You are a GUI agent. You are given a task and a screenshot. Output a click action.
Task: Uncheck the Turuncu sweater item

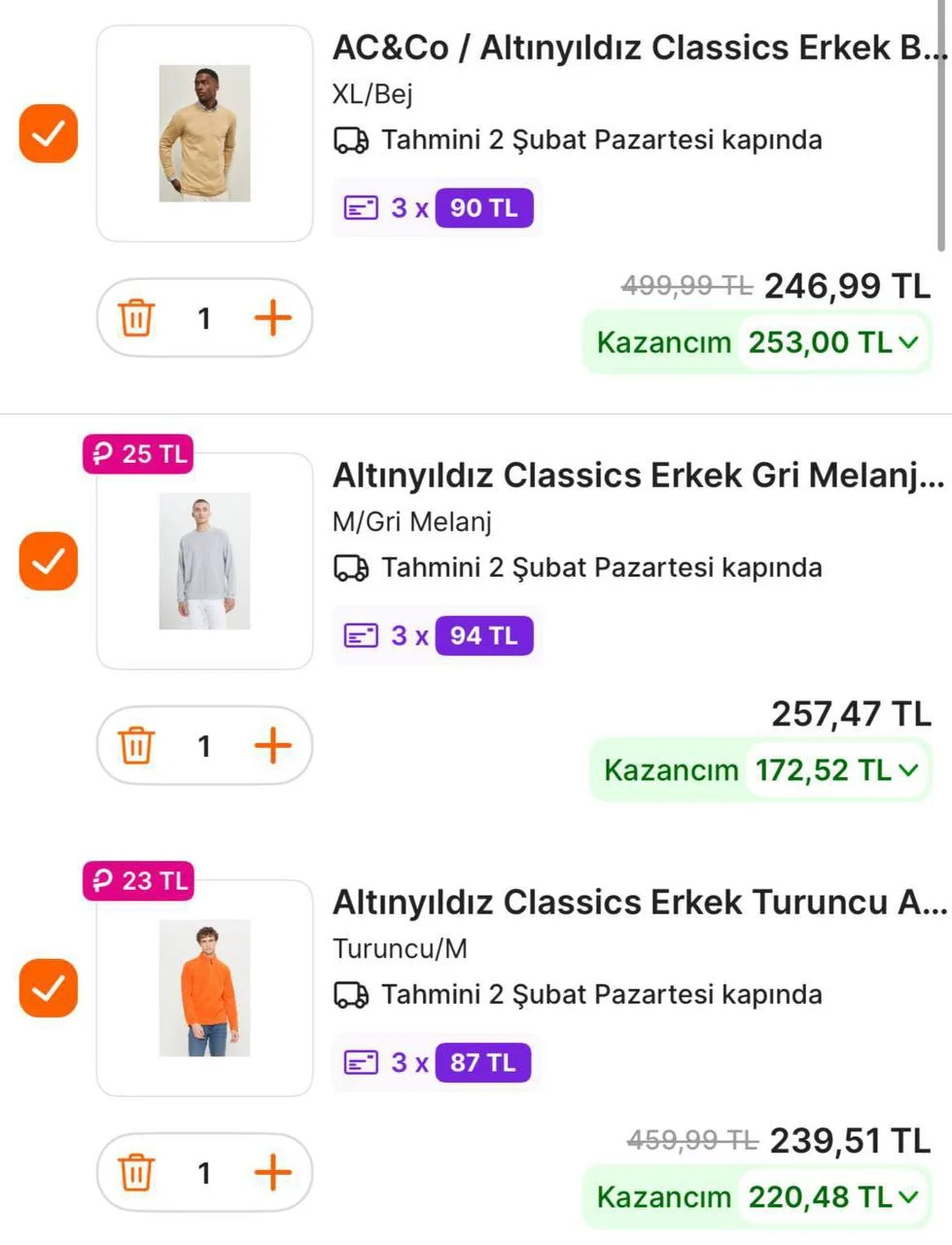click(x=48, y=988)
